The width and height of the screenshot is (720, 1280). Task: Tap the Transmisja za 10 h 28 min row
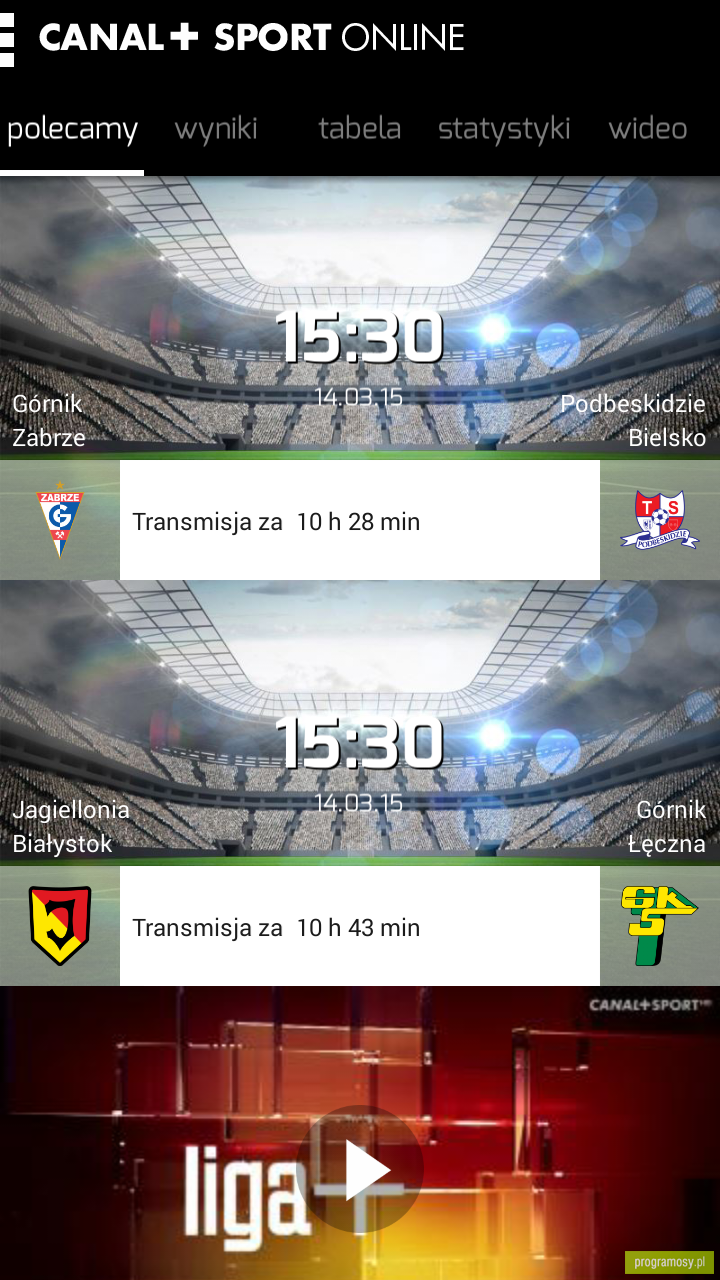[x=360, y=521]
